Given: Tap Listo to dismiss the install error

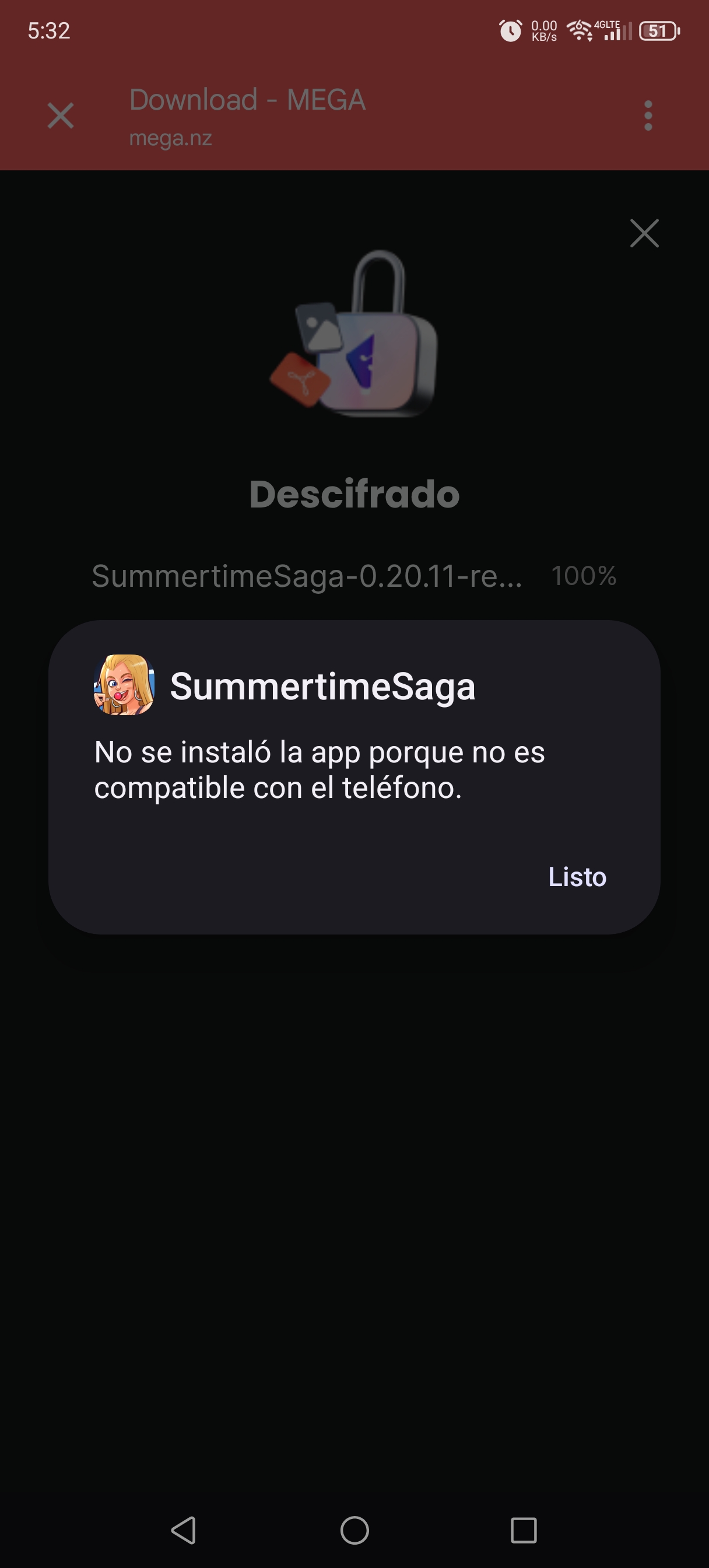Looking at the screenshot, I should coord(577,877).
